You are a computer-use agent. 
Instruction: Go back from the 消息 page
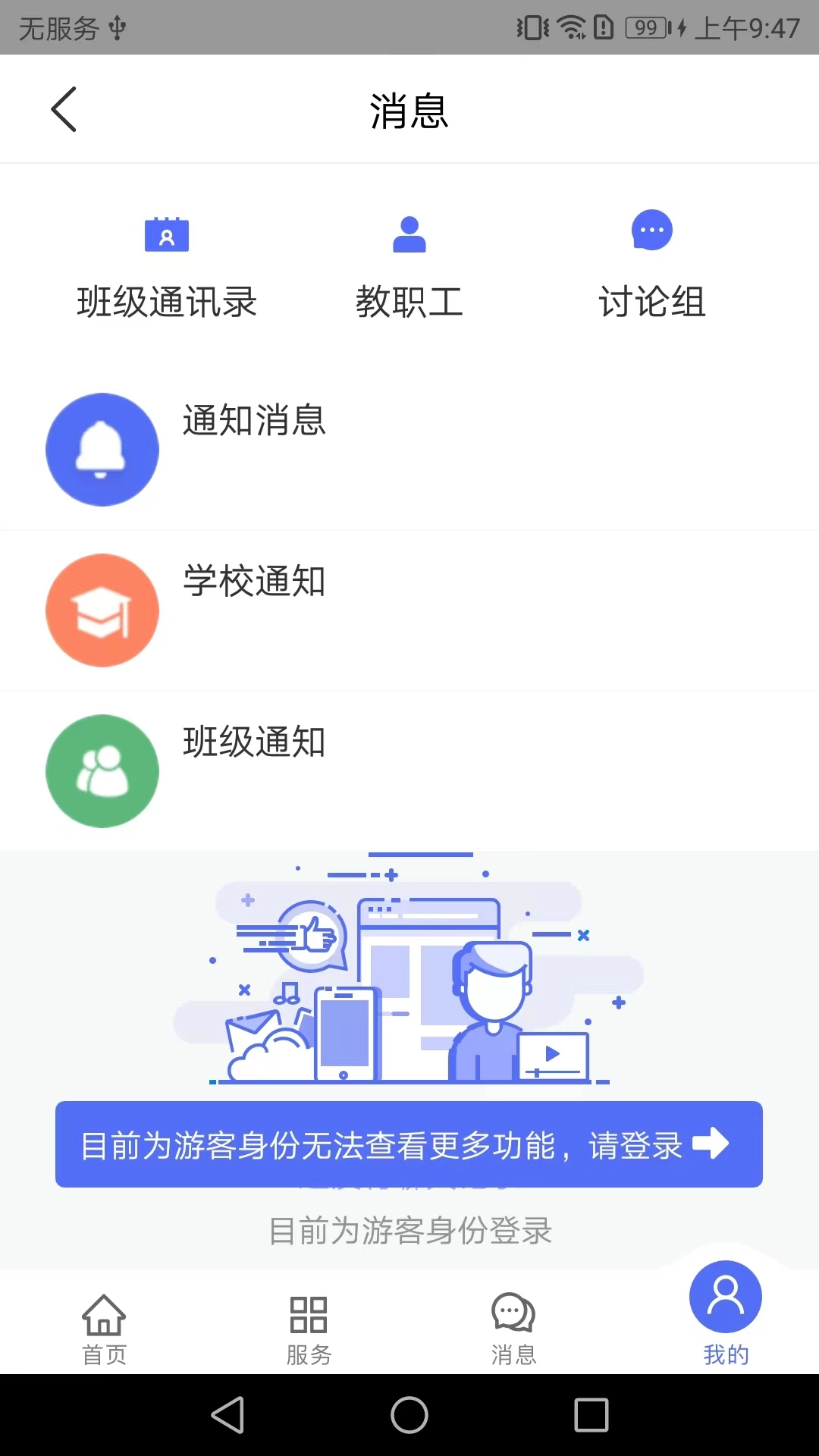[64, 109]
